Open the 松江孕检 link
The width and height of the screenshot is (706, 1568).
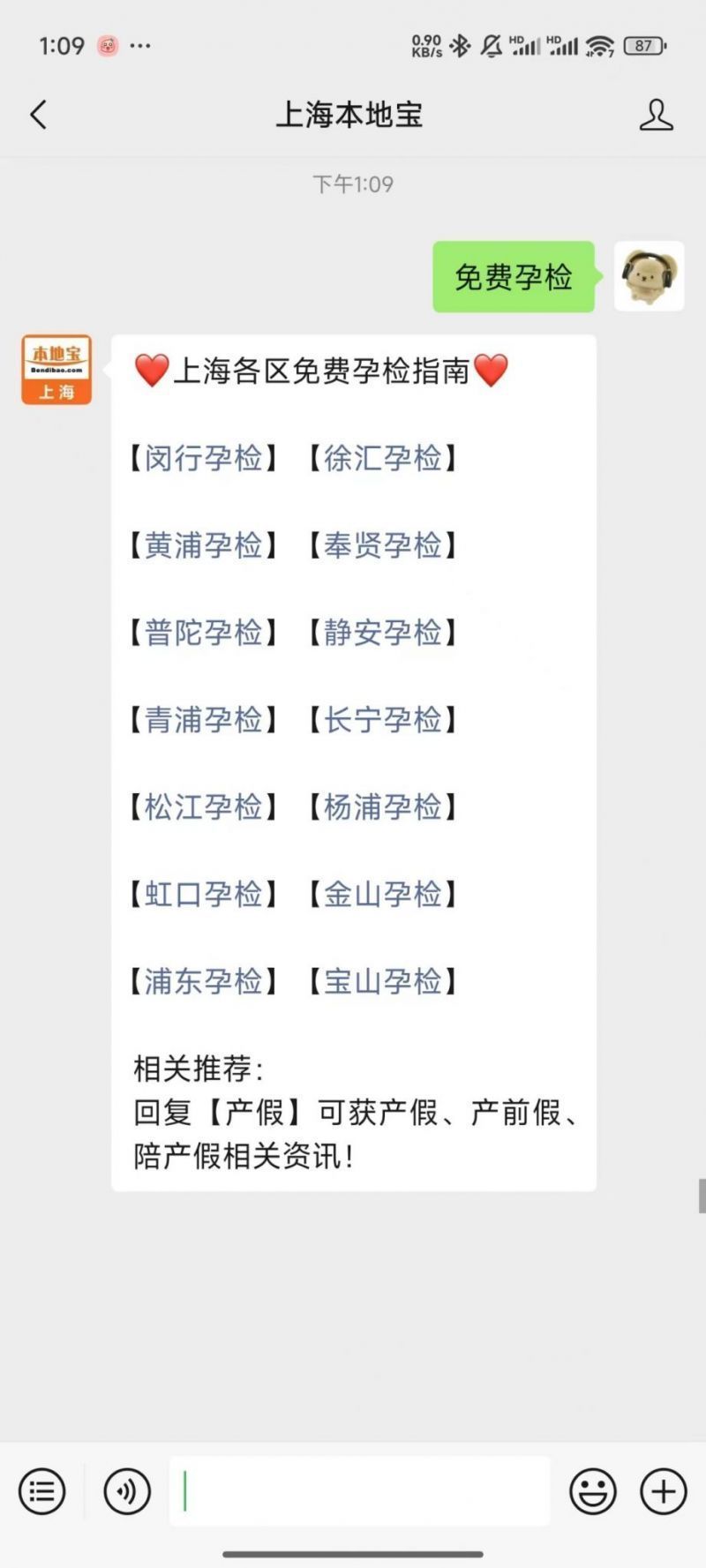click(x=204, y=807)
